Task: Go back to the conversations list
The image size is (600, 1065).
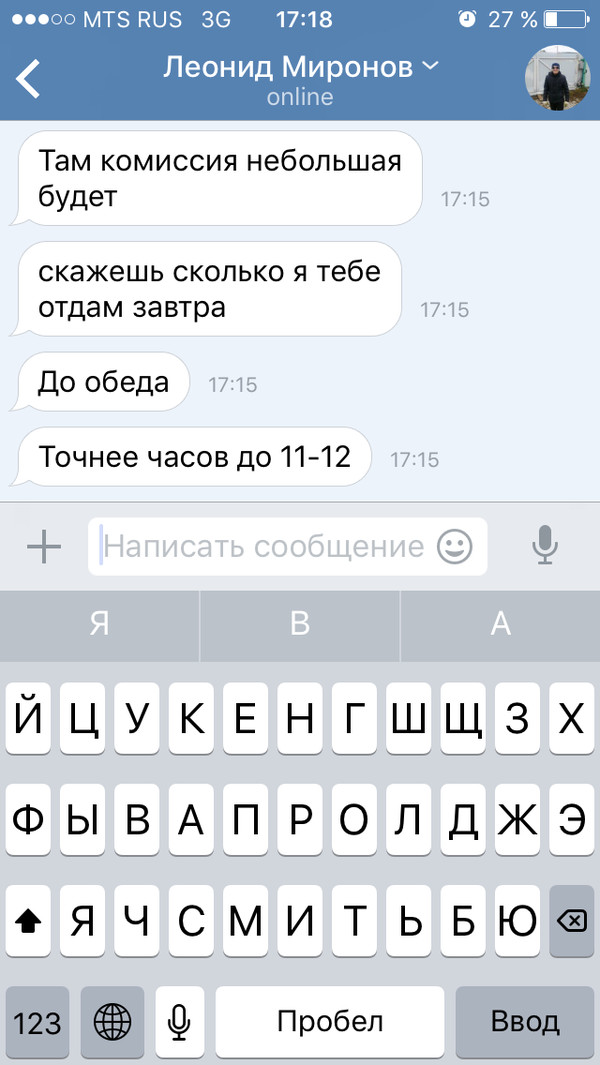Action: [x=29, y=79]
